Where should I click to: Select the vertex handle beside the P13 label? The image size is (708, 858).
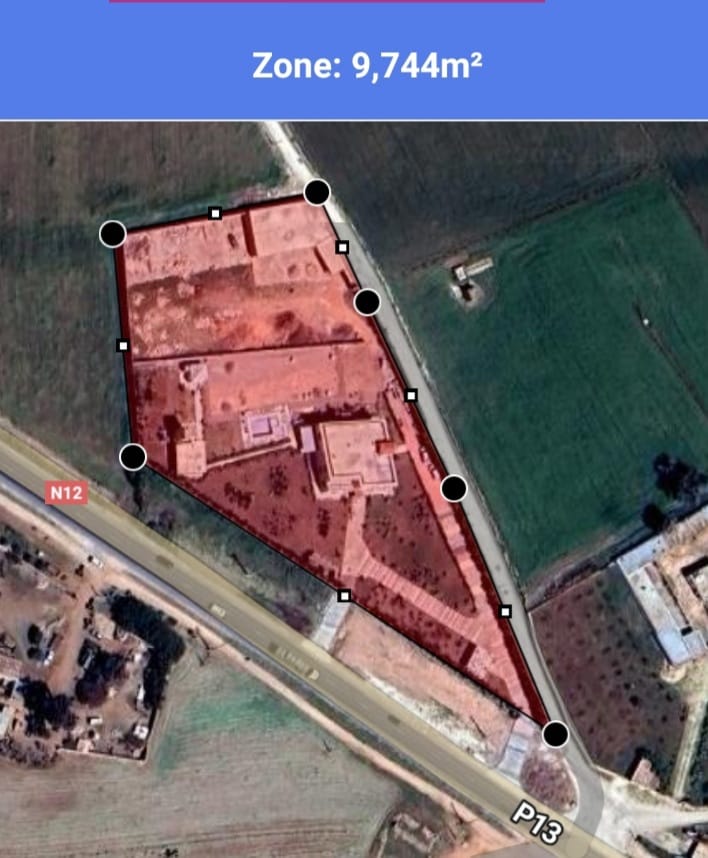pyautogui.click(x=555, y=735)
